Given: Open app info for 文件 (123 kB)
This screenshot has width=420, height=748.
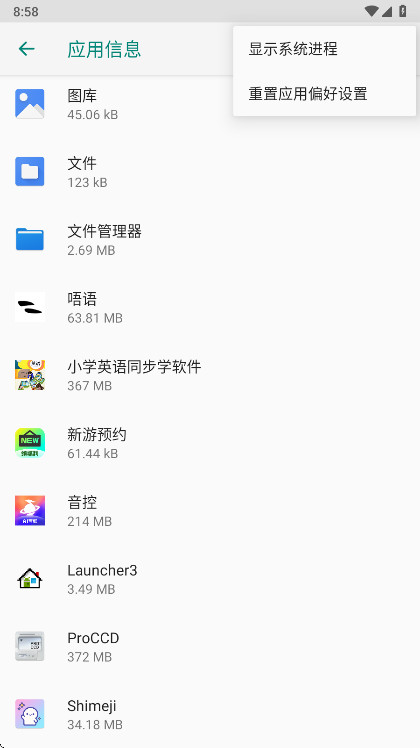Looking at the screenshot, I should [210, 171].
